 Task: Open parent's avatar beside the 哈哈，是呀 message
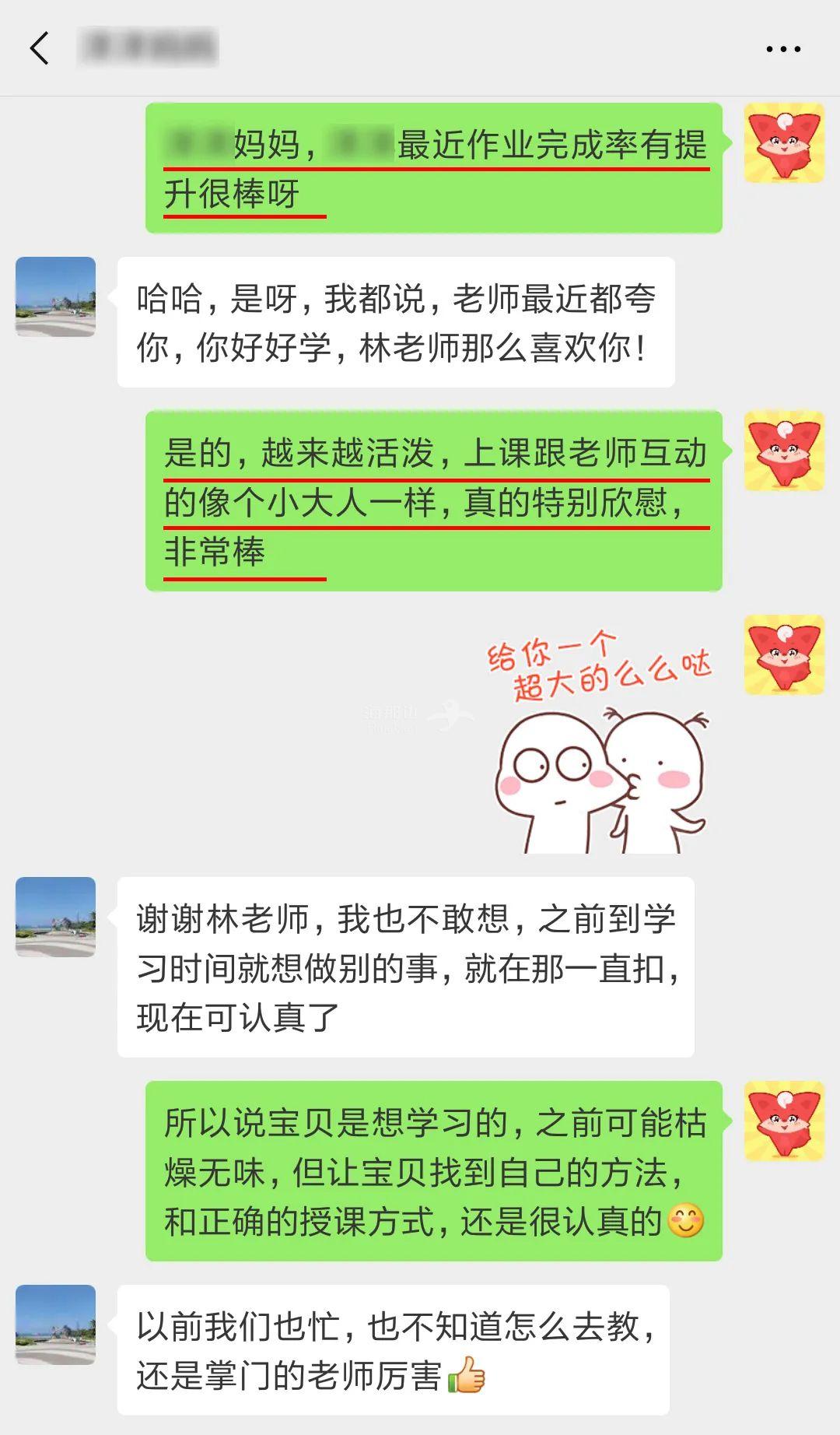(x=55, y=296)
